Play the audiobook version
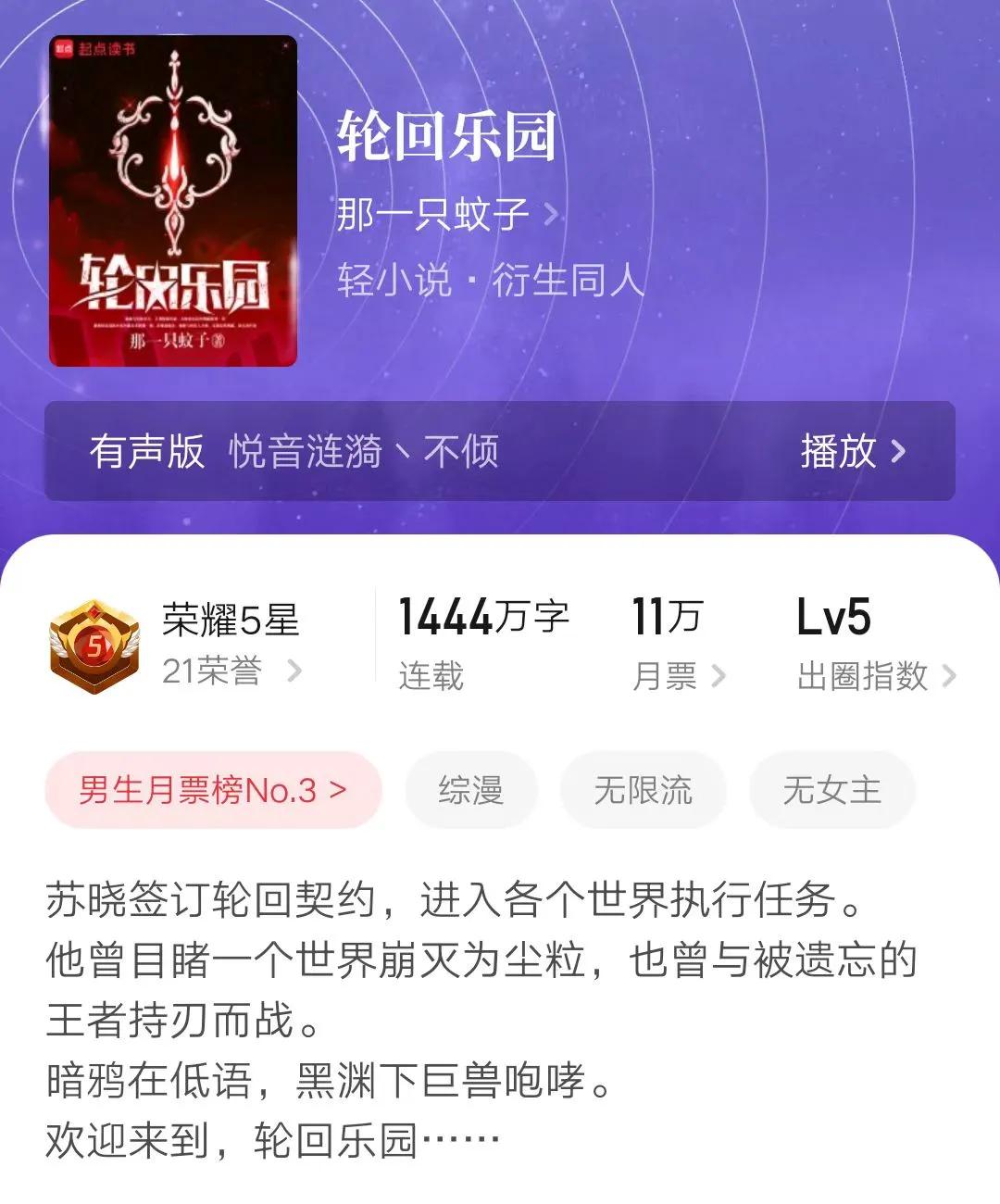Viewport: 1000px width, 1204px height. (x=852, y=452)
